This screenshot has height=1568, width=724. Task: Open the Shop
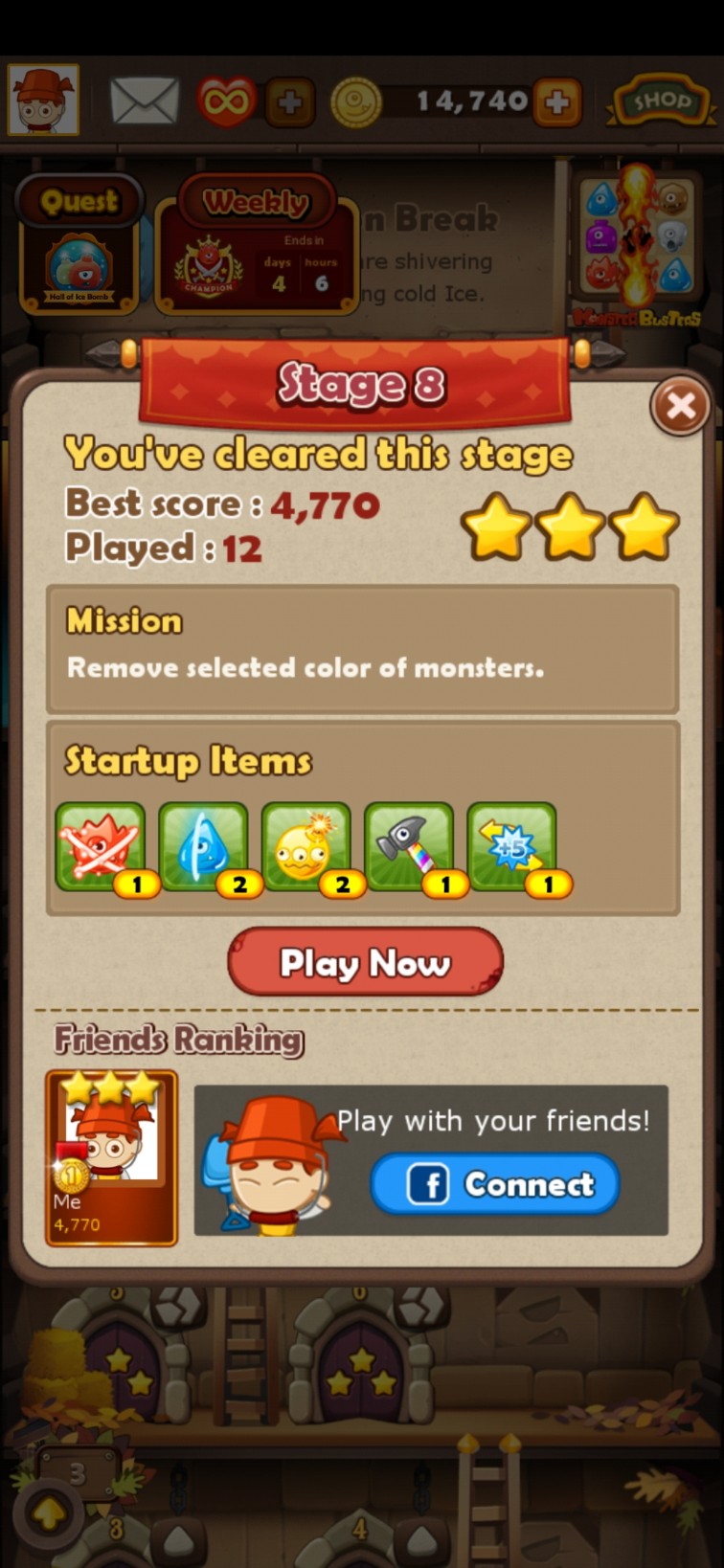click(659, 101)
